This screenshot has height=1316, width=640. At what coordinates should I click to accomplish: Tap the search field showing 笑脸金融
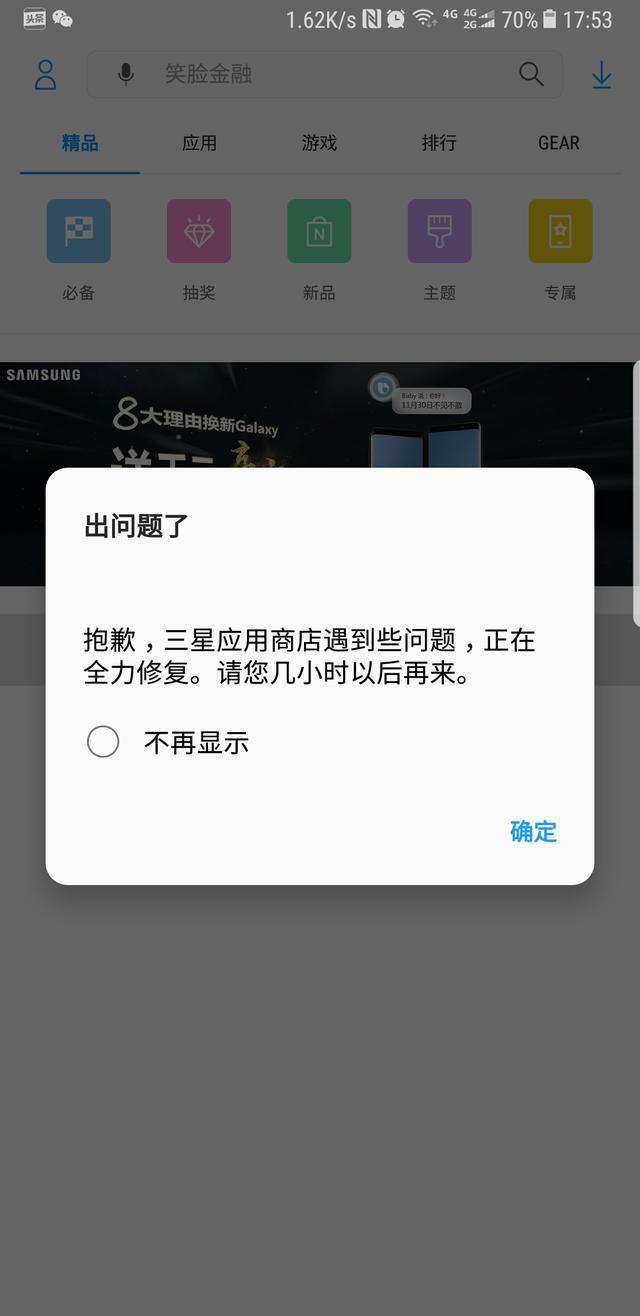[x=320, y=75]
